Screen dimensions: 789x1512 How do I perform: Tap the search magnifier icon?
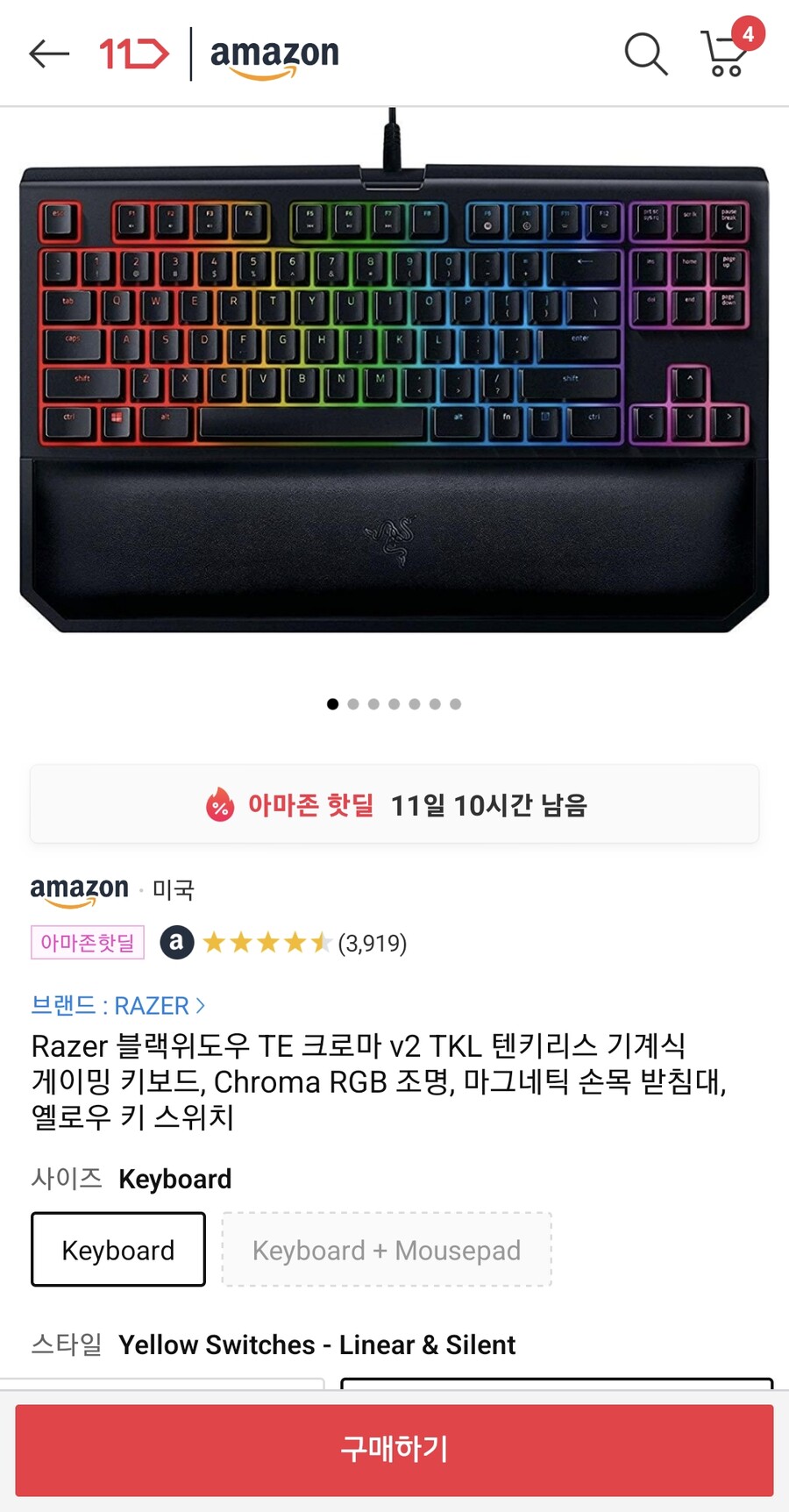646,53
